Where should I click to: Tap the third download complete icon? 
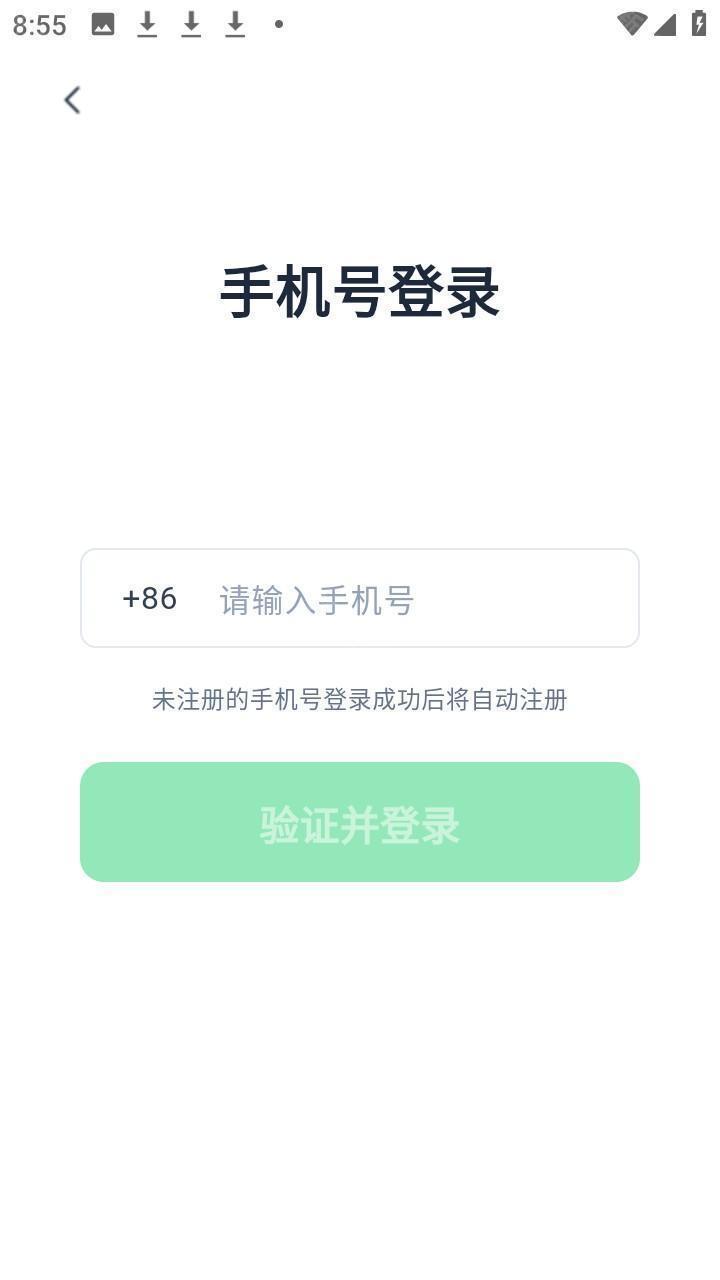coord(235,24)
